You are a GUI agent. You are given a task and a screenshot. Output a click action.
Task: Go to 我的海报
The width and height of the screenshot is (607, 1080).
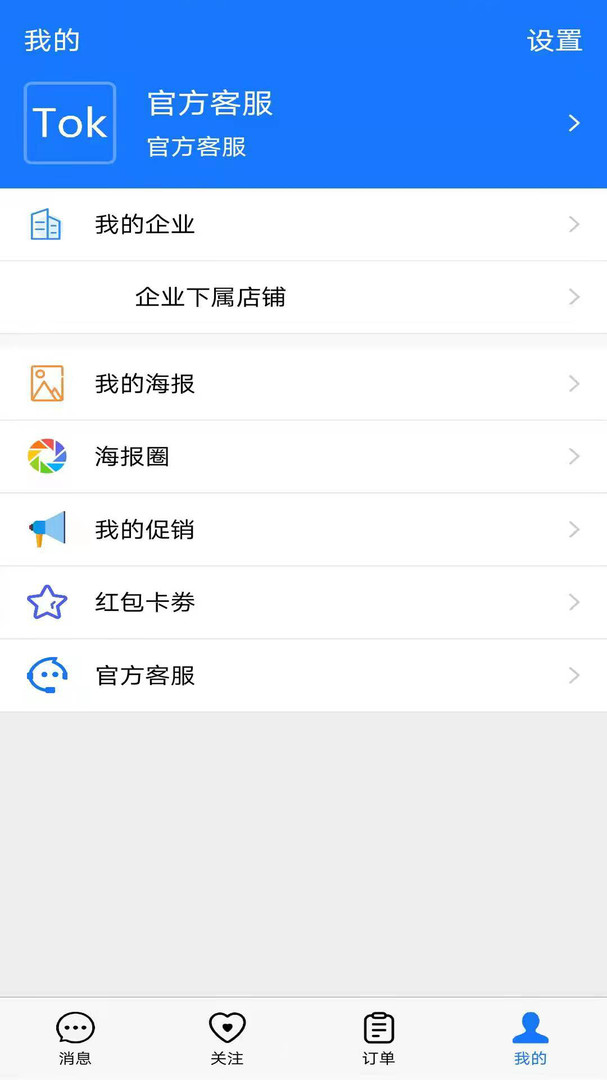click(x=300, y=384)
